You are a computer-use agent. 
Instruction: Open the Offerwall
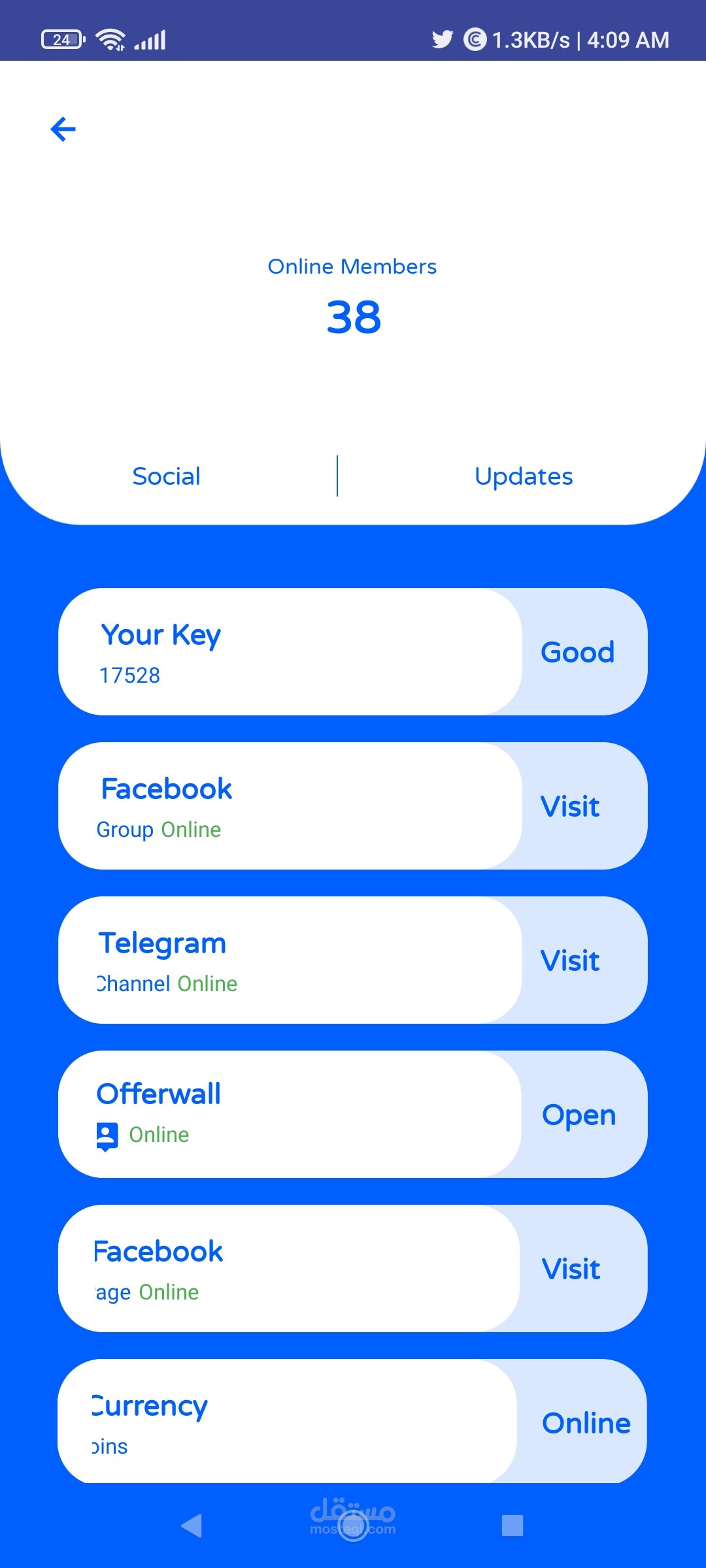click(579, 1115)
